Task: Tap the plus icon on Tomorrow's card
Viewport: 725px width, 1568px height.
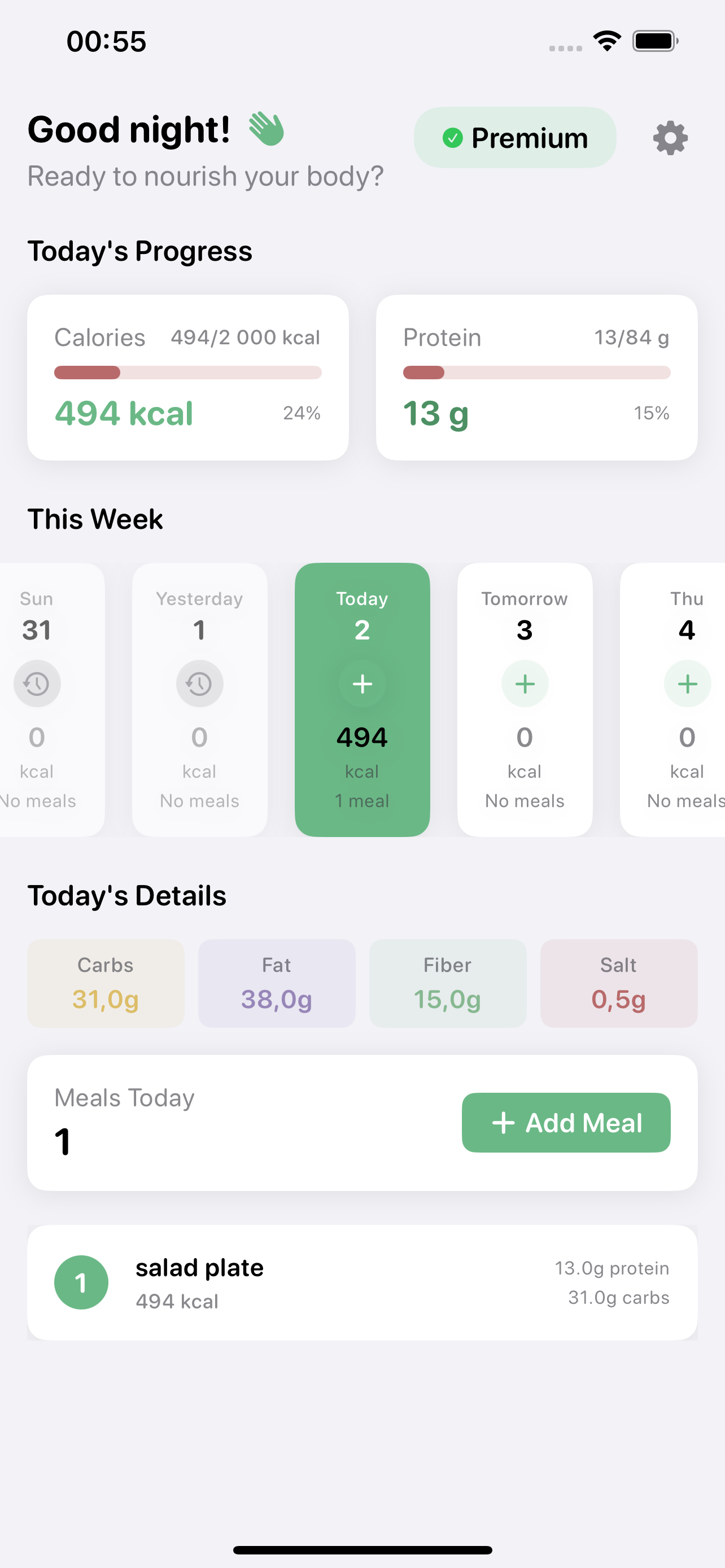Action: (x=524, y=683)
